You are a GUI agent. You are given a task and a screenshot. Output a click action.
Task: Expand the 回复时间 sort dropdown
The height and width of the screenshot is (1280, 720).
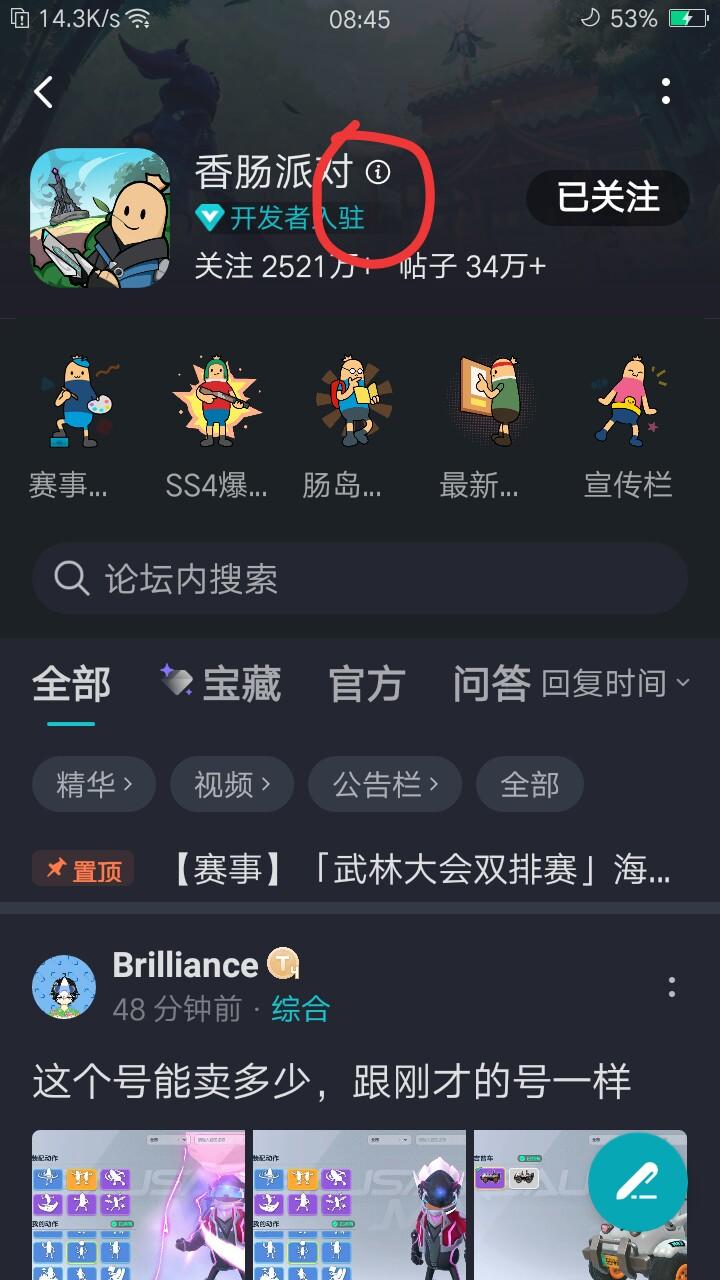tap(615, 684)
